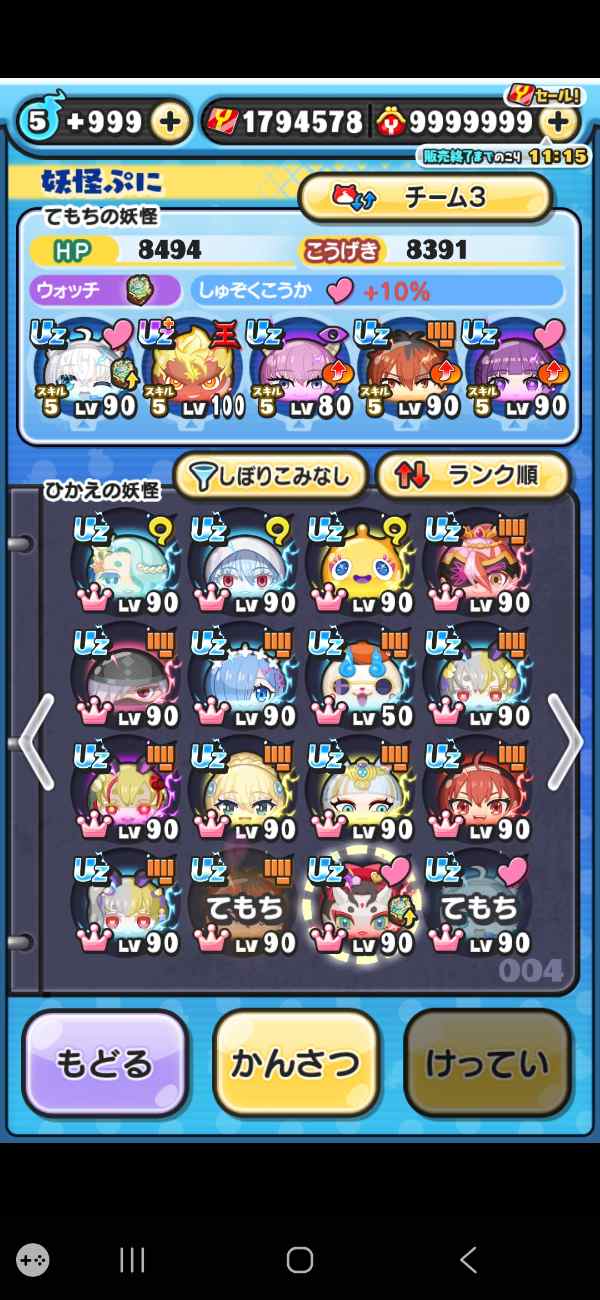Add Y-money with plus beside 9999999
This screenshot has width=600, height=1300.
pyautogui.click(x=560, y=122)
